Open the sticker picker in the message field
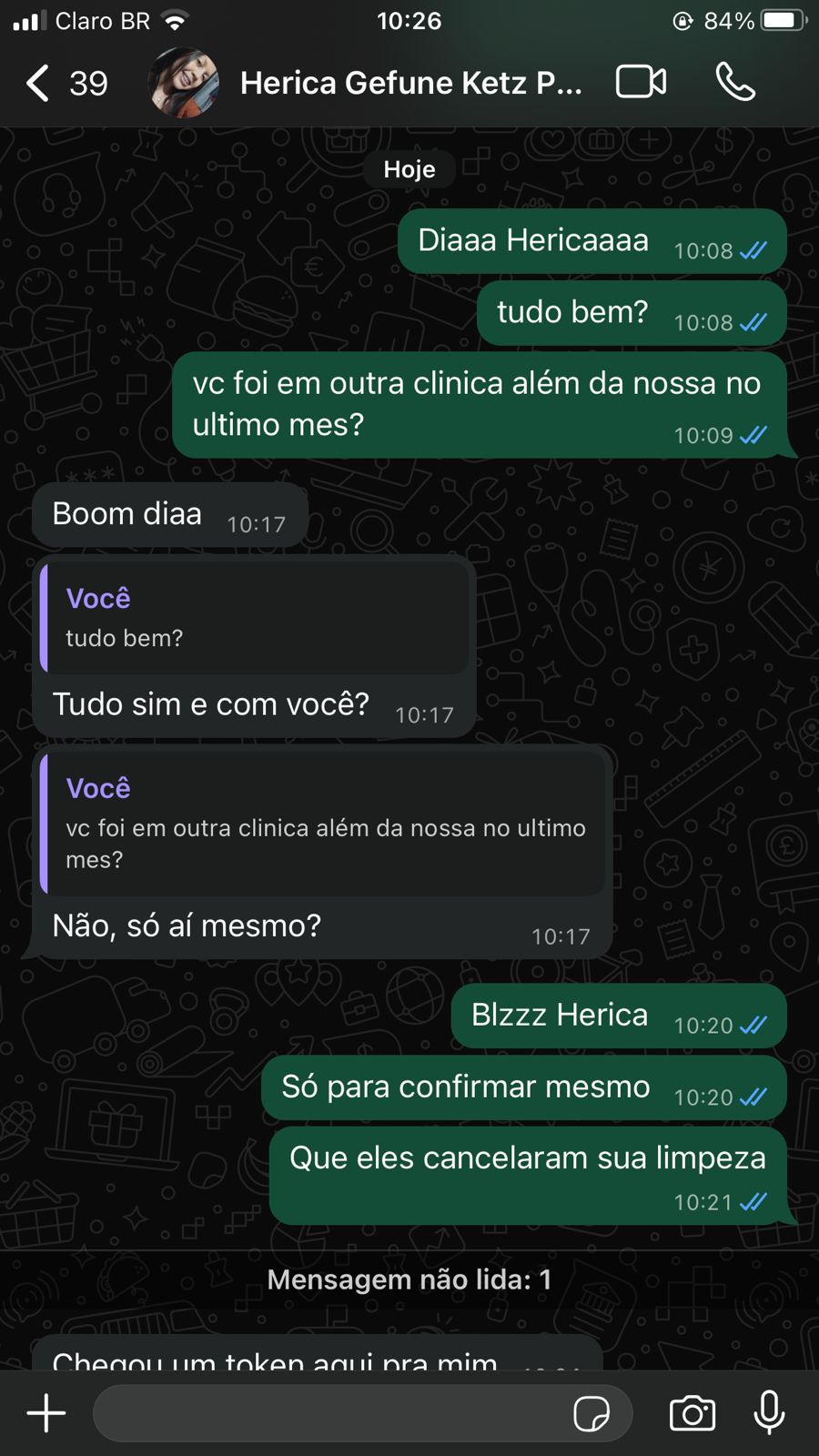 (591, 1413)
